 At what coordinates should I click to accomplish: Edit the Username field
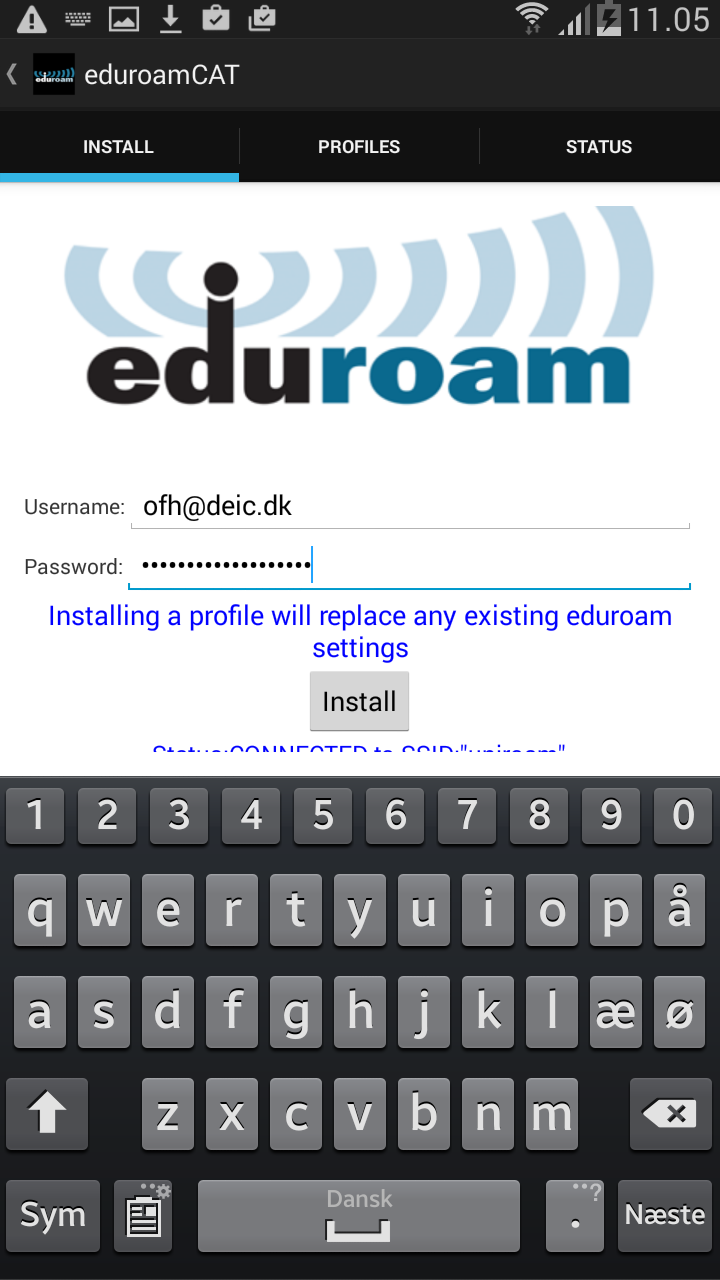pyautogui.click(x=410, y=507)
